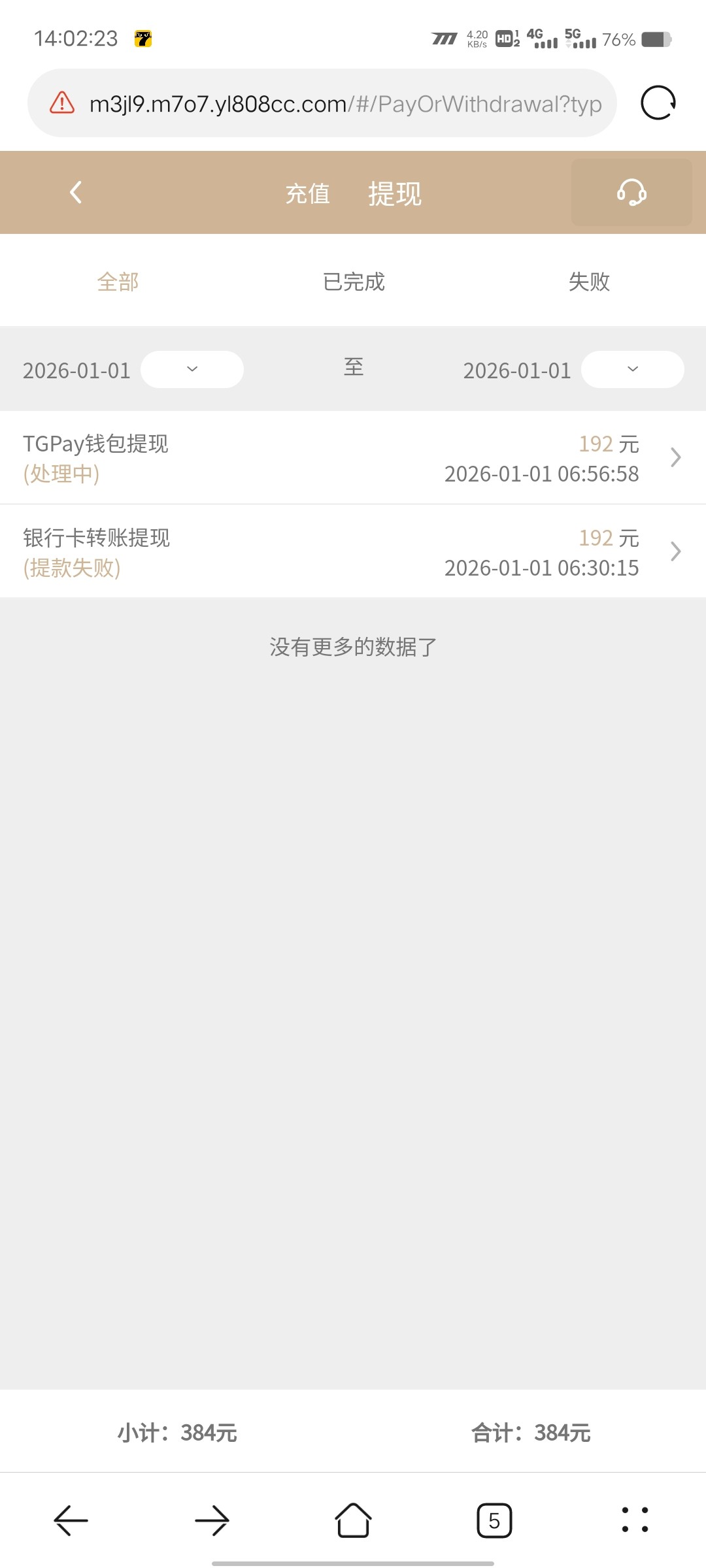Screen dimensions: 706x1568
Task: Switch to the 充值 recharge tab
Action: pos(307,194)
